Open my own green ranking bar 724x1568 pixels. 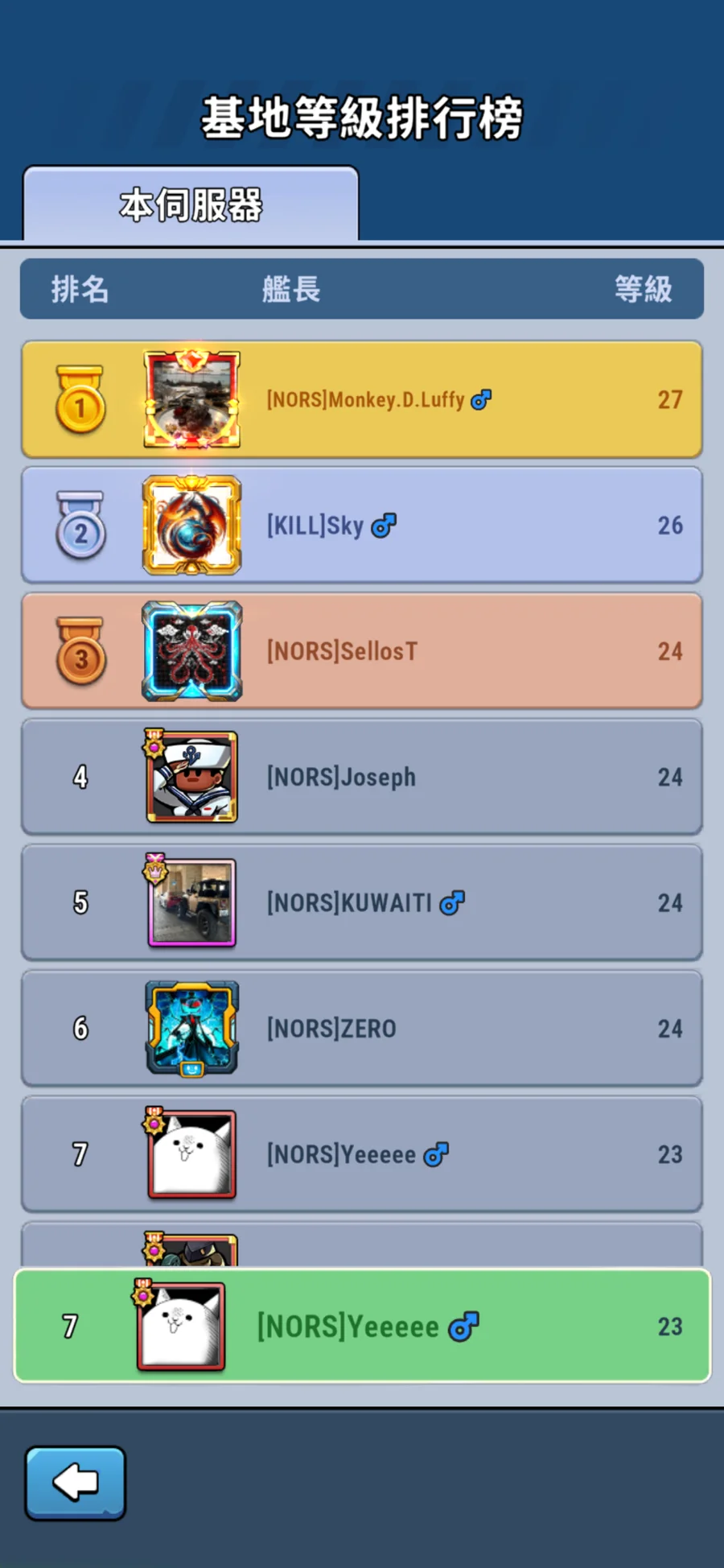click(362, 1326)
